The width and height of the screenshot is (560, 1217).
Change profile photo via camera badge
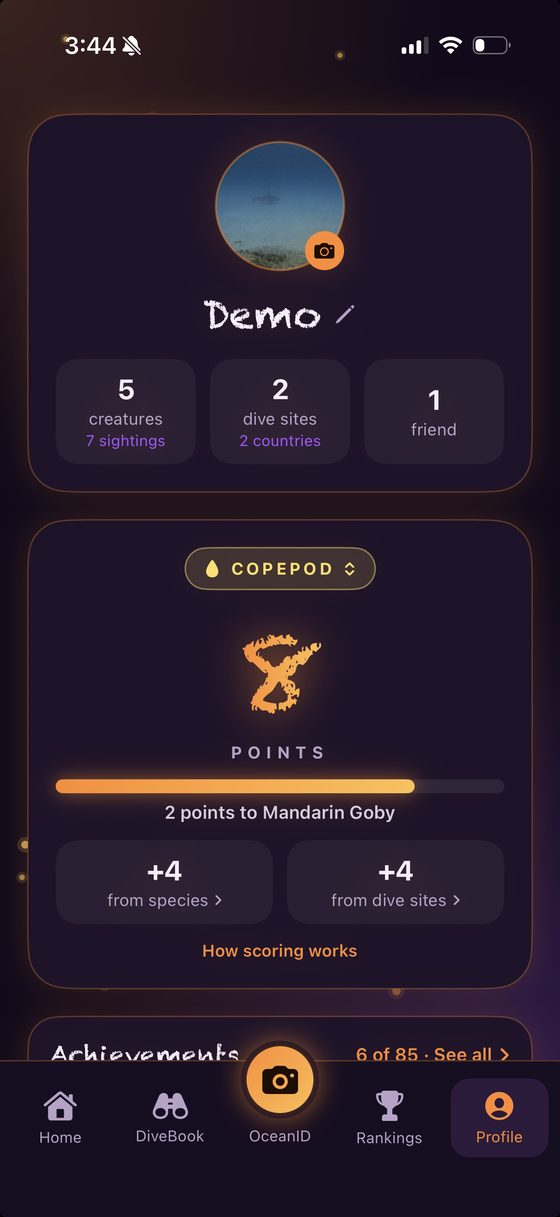point(324,251)
